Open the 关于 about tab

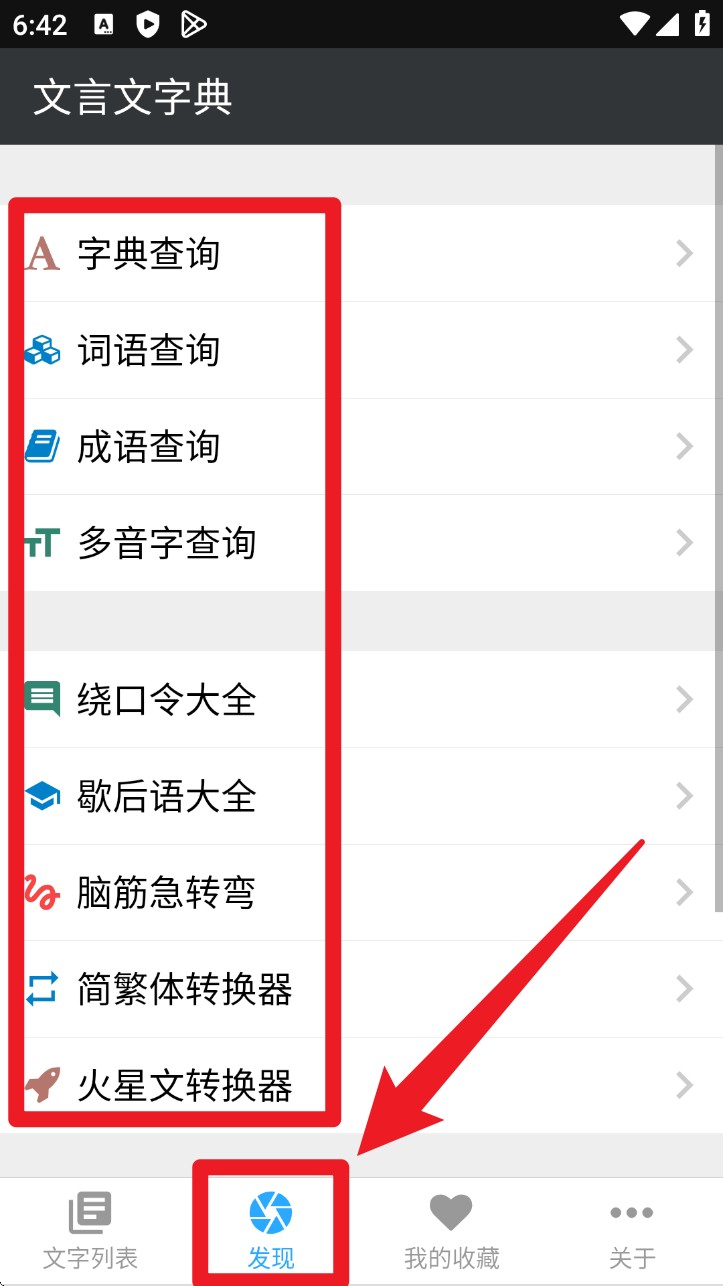tap(632, 1231)
